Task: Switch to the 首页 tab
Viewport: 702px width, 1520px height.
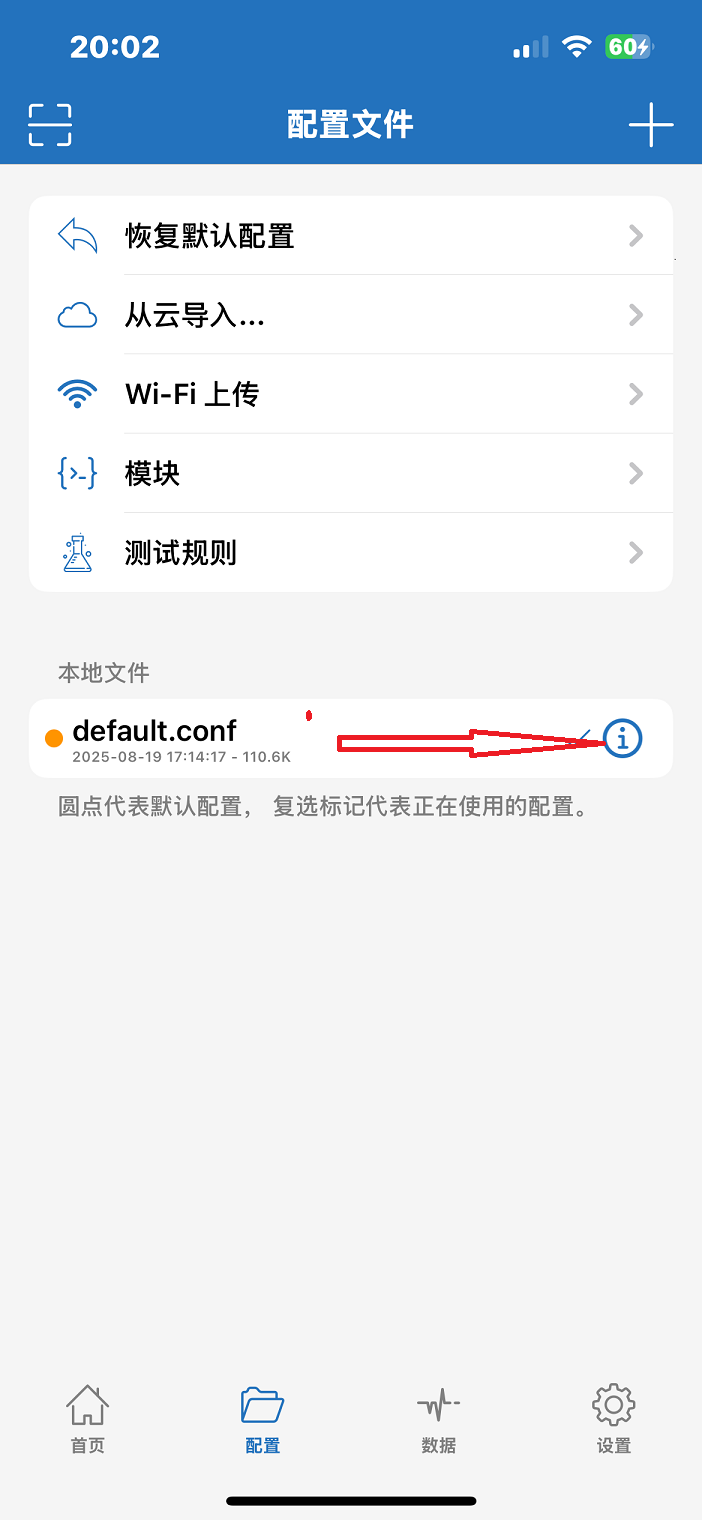Action: tap(87, 1418)
